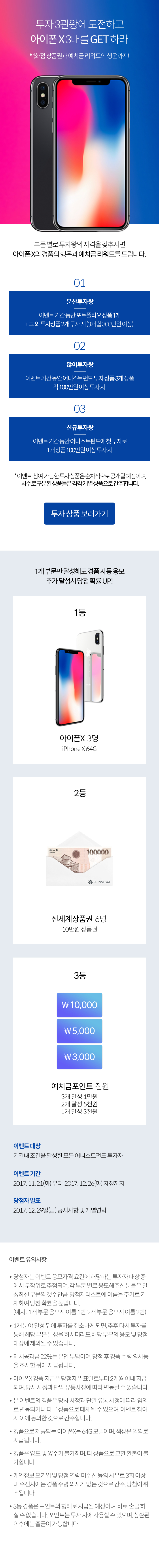Tap the 투자 상품 보러가기 button
The height and width of the screenshot is (1568, 159).
[79, 513]
